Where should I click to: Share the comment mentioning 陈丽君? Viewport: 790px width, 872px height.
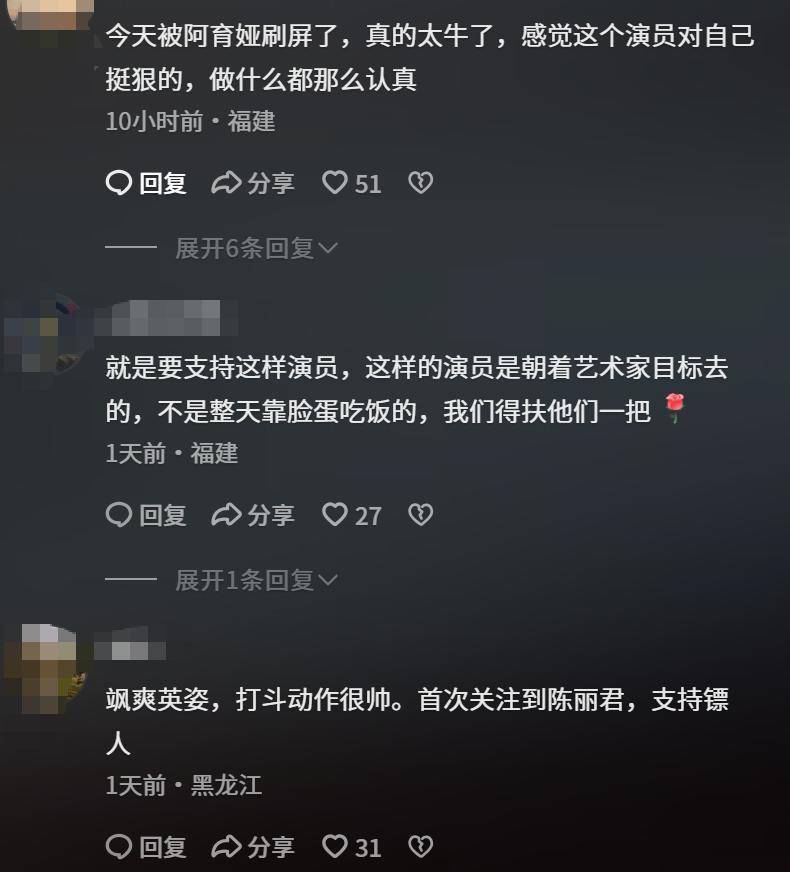253,847
